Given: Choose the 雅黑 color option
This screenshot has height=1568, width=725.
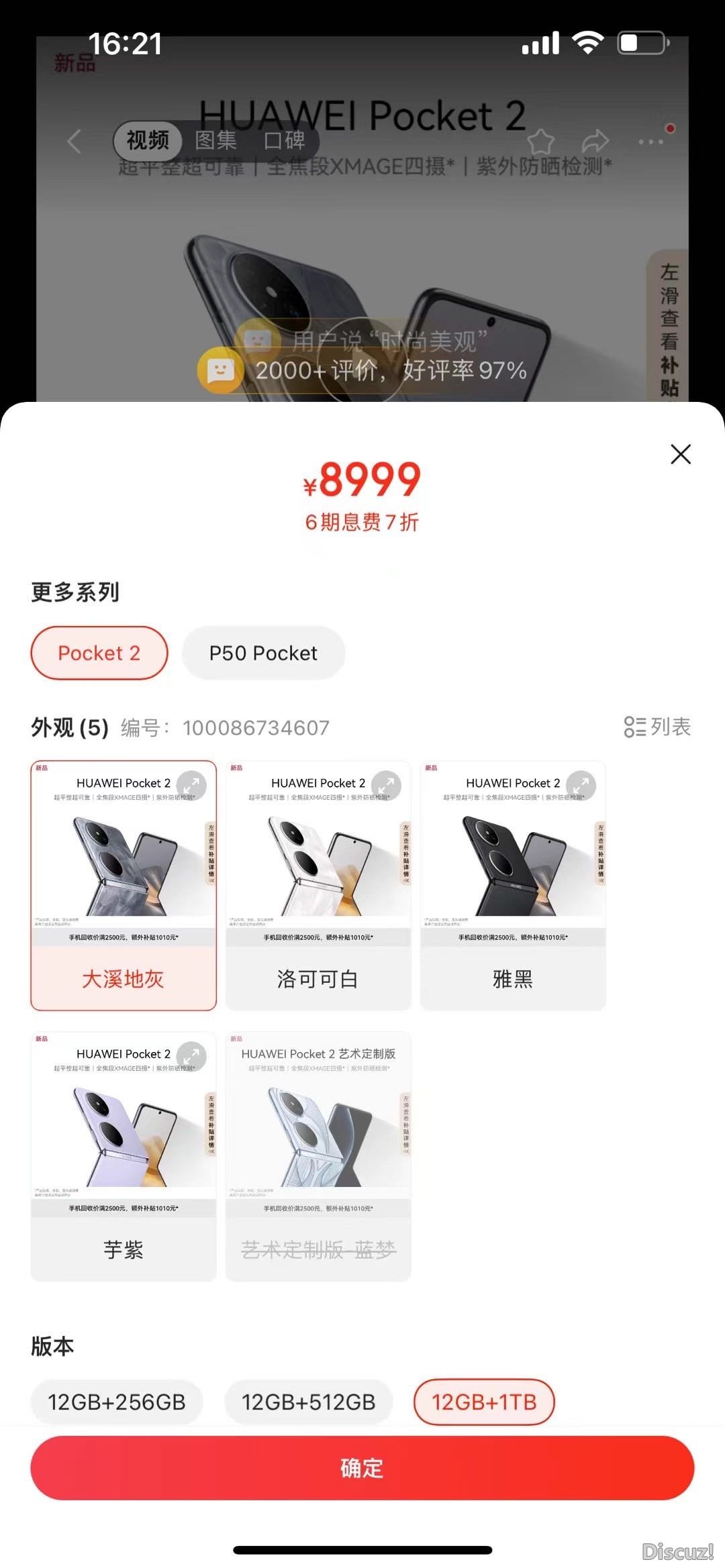Looking at the screenshot, I should [x=513, y=978].
